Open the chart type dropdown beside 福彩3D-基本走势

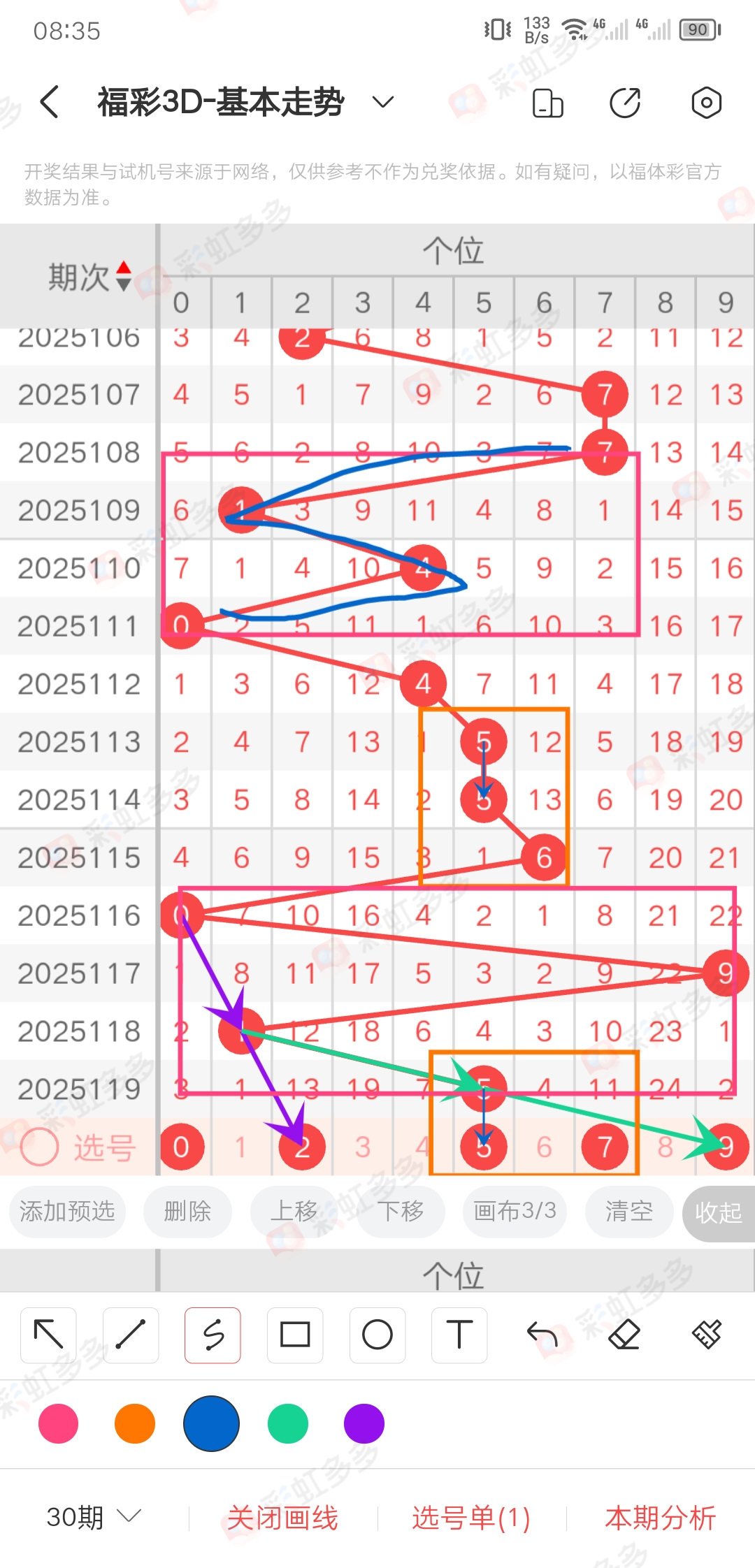[381, 101]
